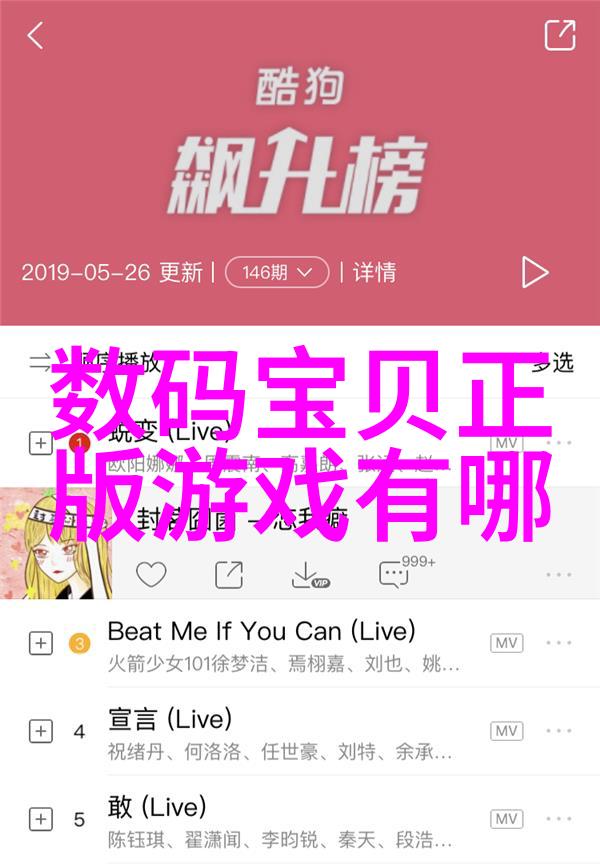The width and height of the screenshot is (600, 864).
Task: Expand the 146期 issue dropdown
Action: point(277,272)
